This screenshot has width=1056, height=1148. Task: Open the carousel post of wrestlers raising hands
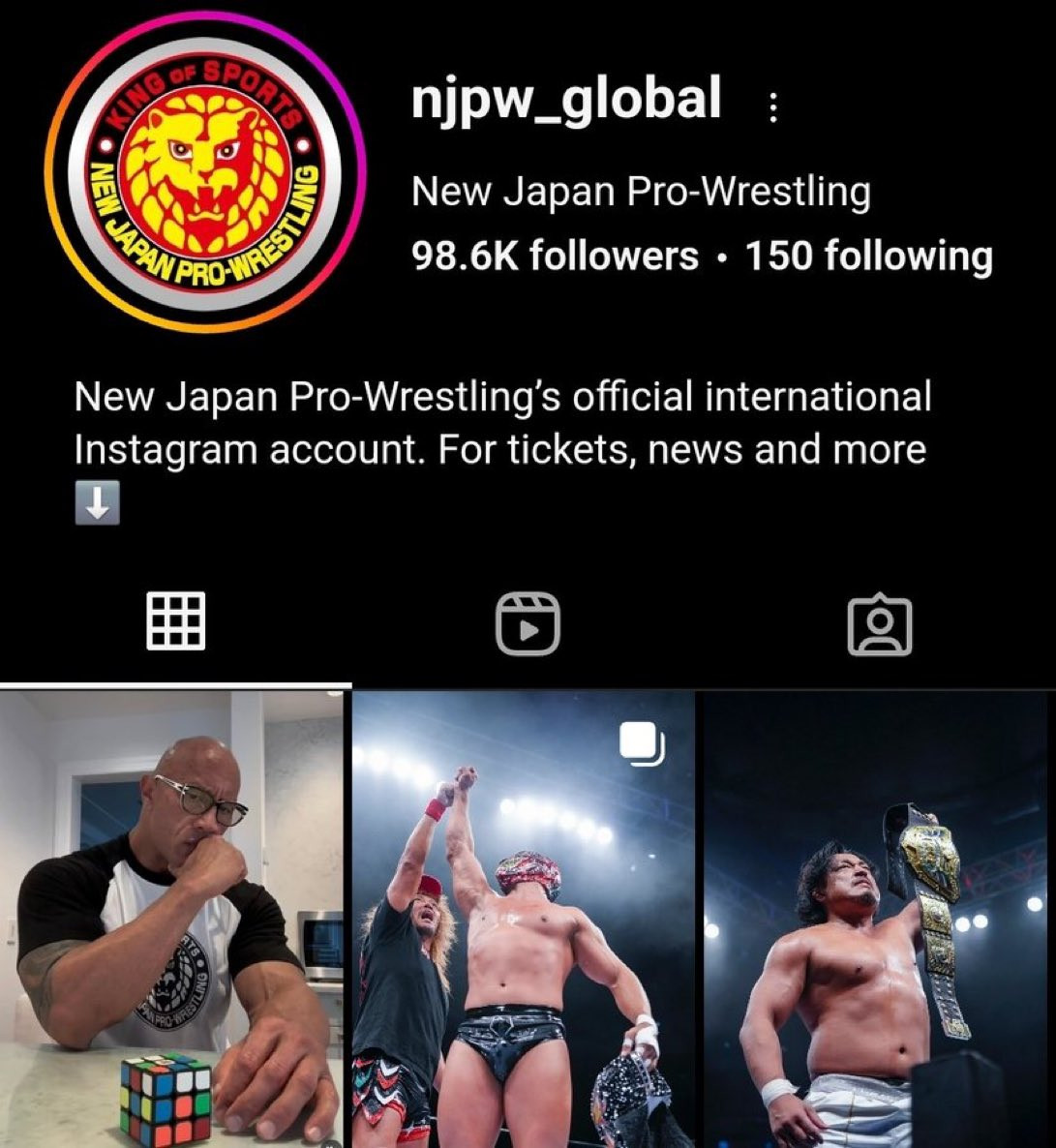tap(525, 920)
